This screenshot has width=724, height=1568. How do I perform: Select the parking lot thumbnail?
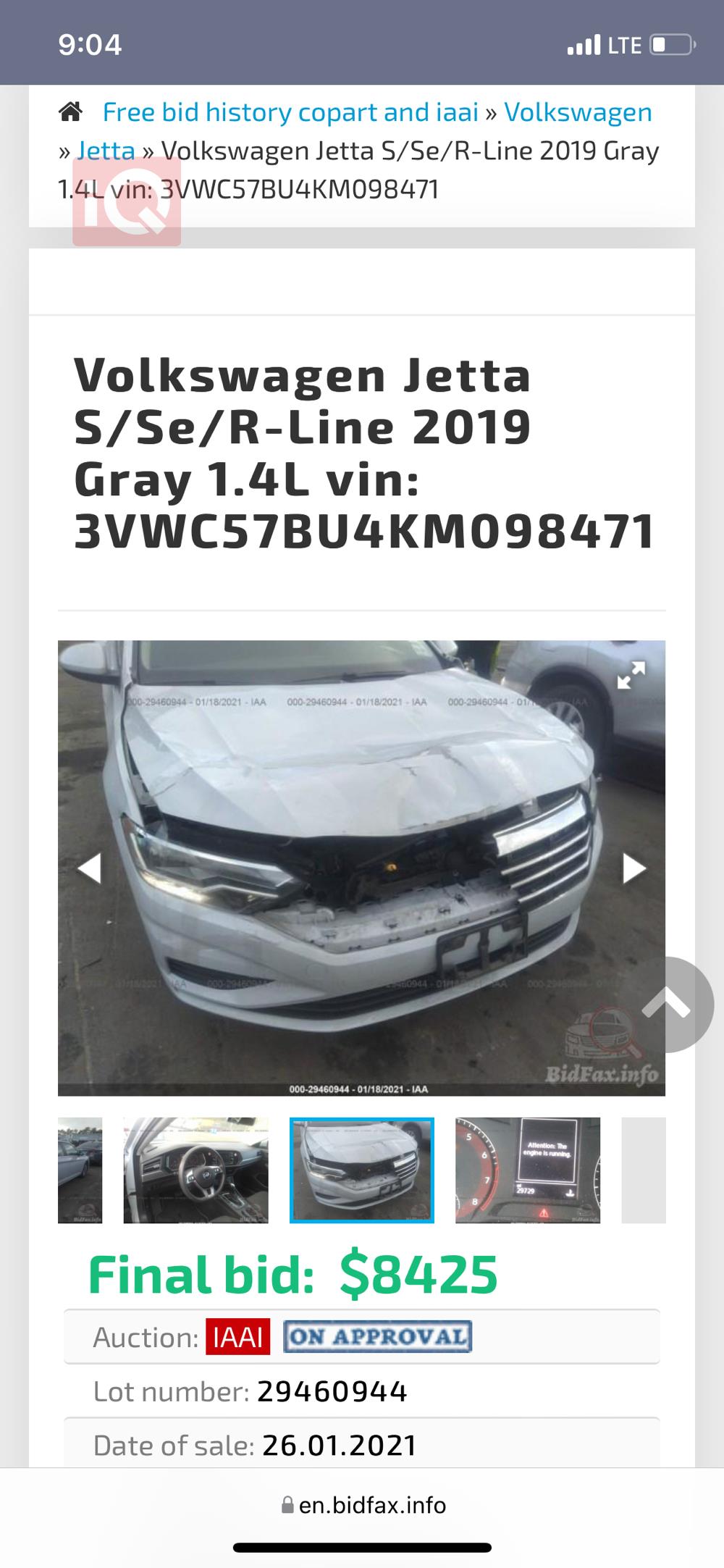[80, 1170]
